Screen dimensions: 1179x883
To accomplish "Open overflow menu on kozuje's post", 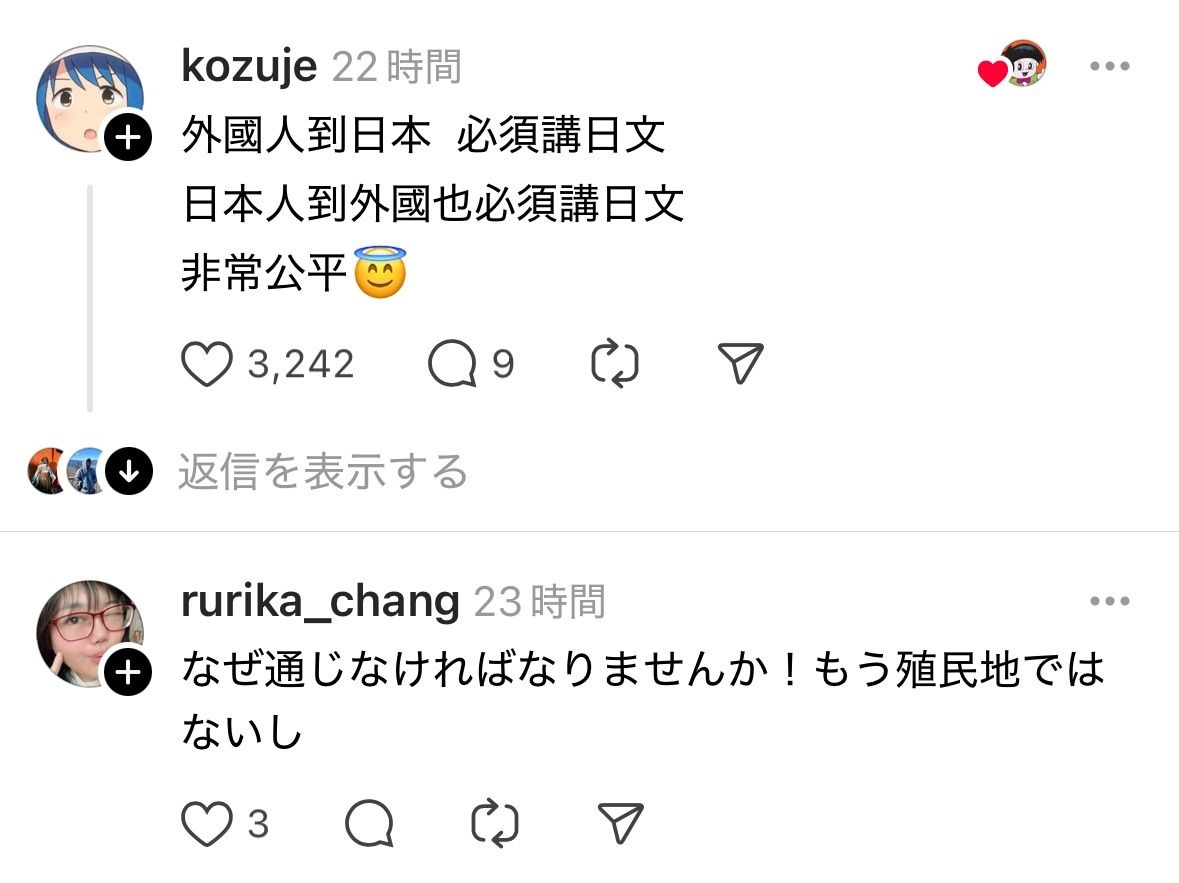I will click(x=1109, y=68).
